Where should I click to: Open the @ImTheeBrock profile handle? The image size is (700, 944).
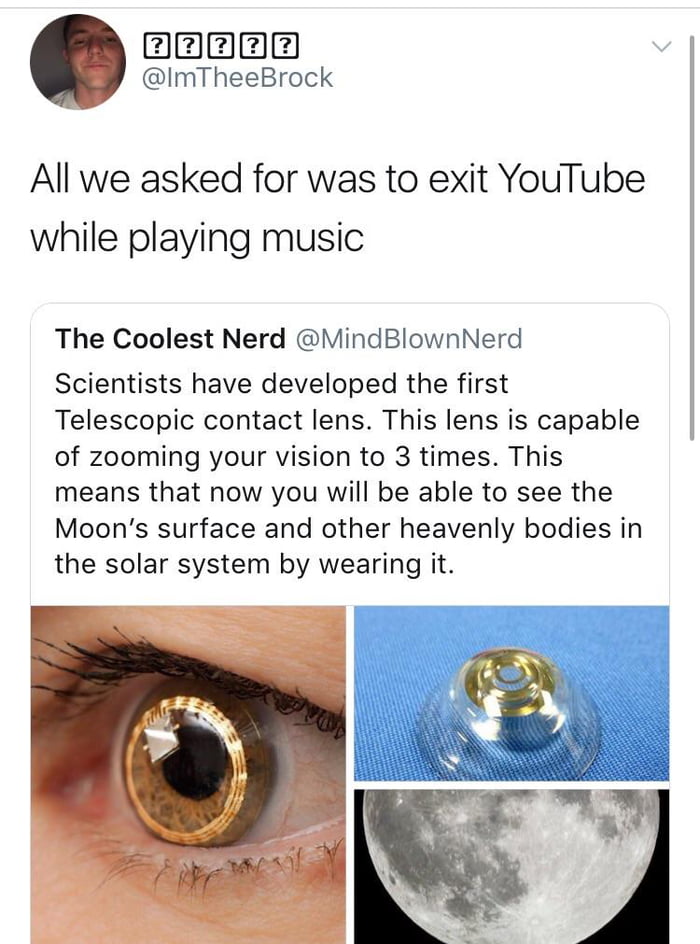coord(238,78)
